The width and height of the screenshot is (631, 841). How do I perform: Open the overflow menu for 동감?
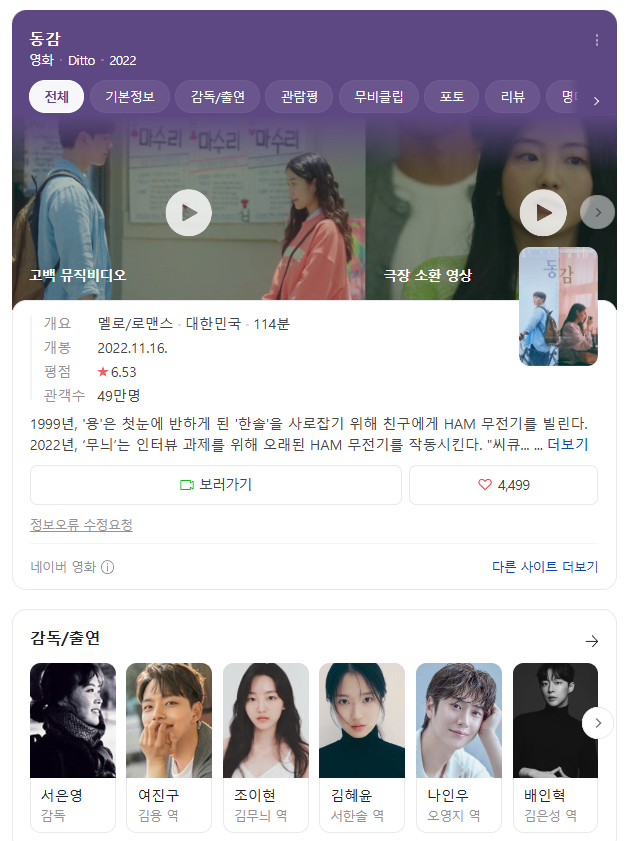[597, 40]
